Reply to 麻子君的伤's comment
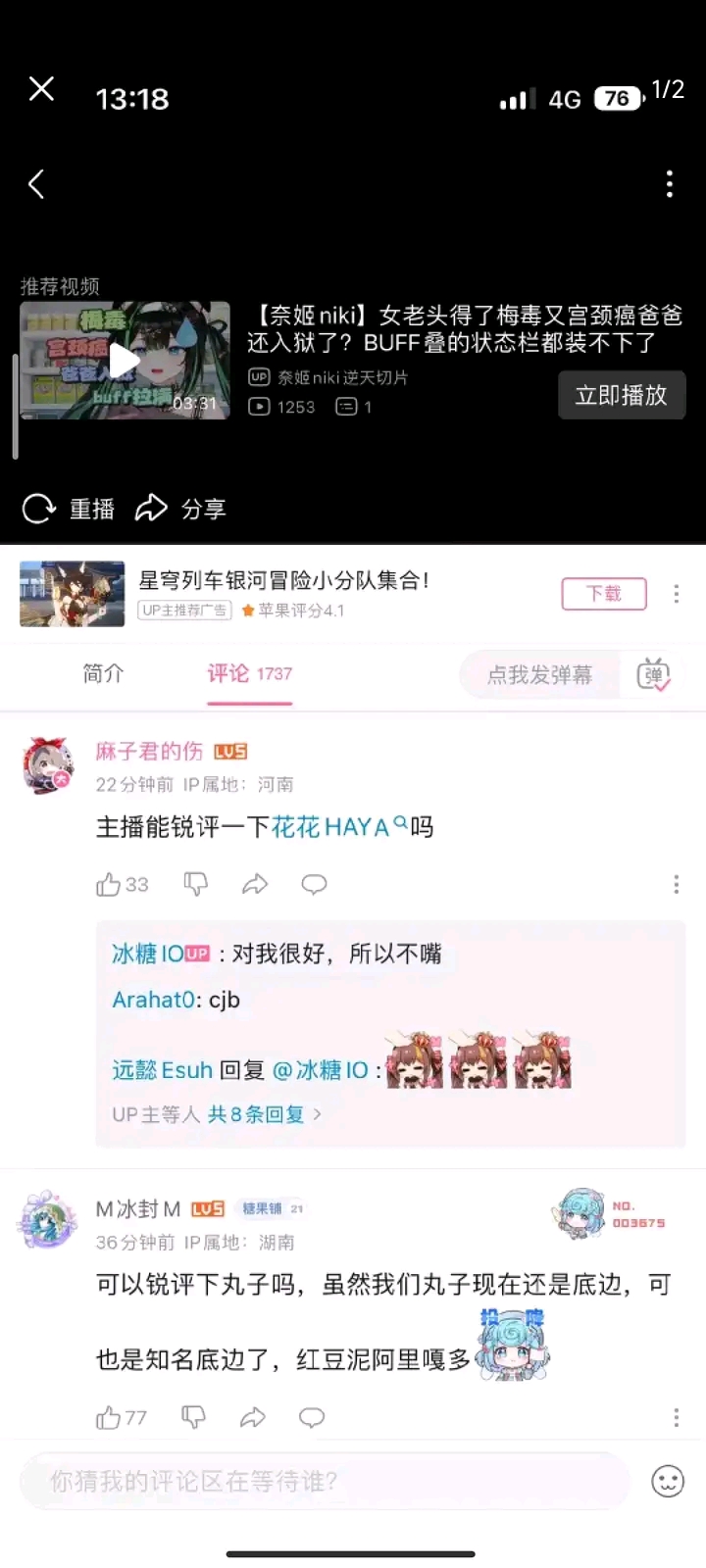The height and width of the screenshot is (1568, 706). tap(314, 885)
